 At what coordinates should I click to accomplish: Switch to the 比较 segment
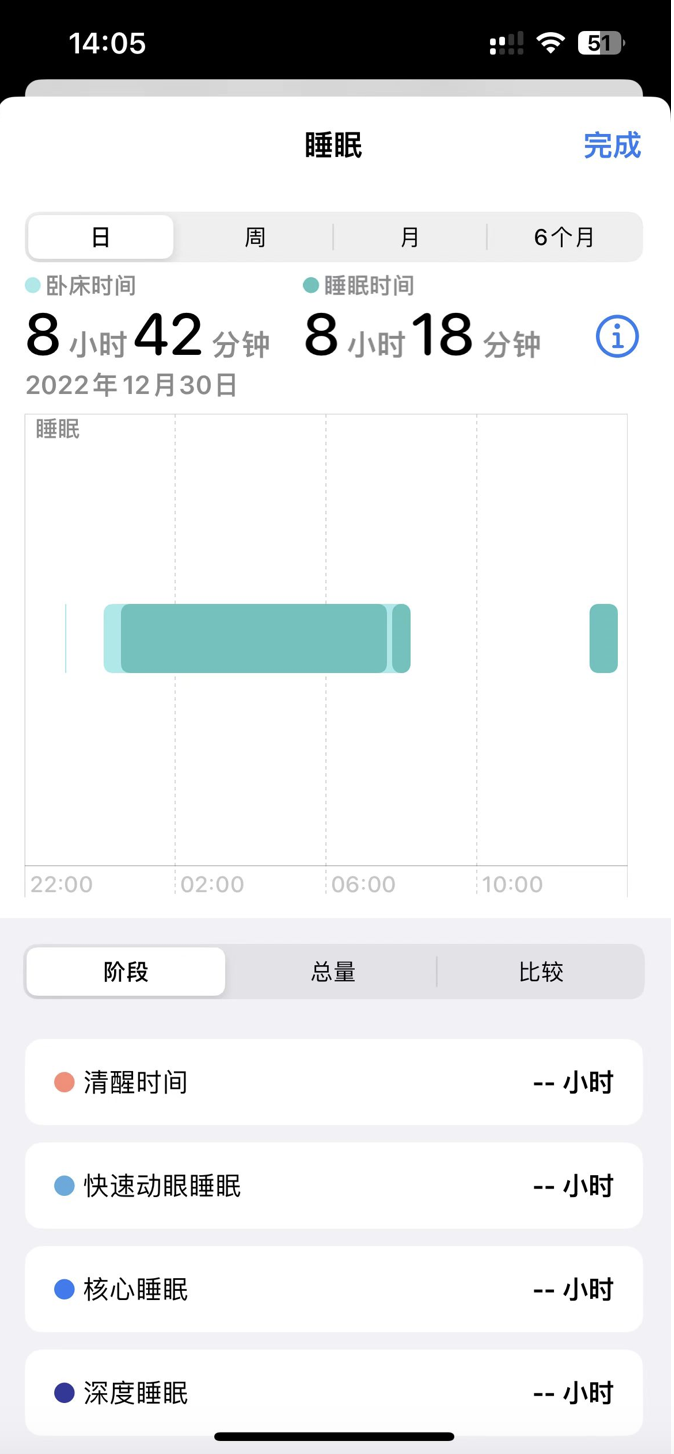(540, 972)
